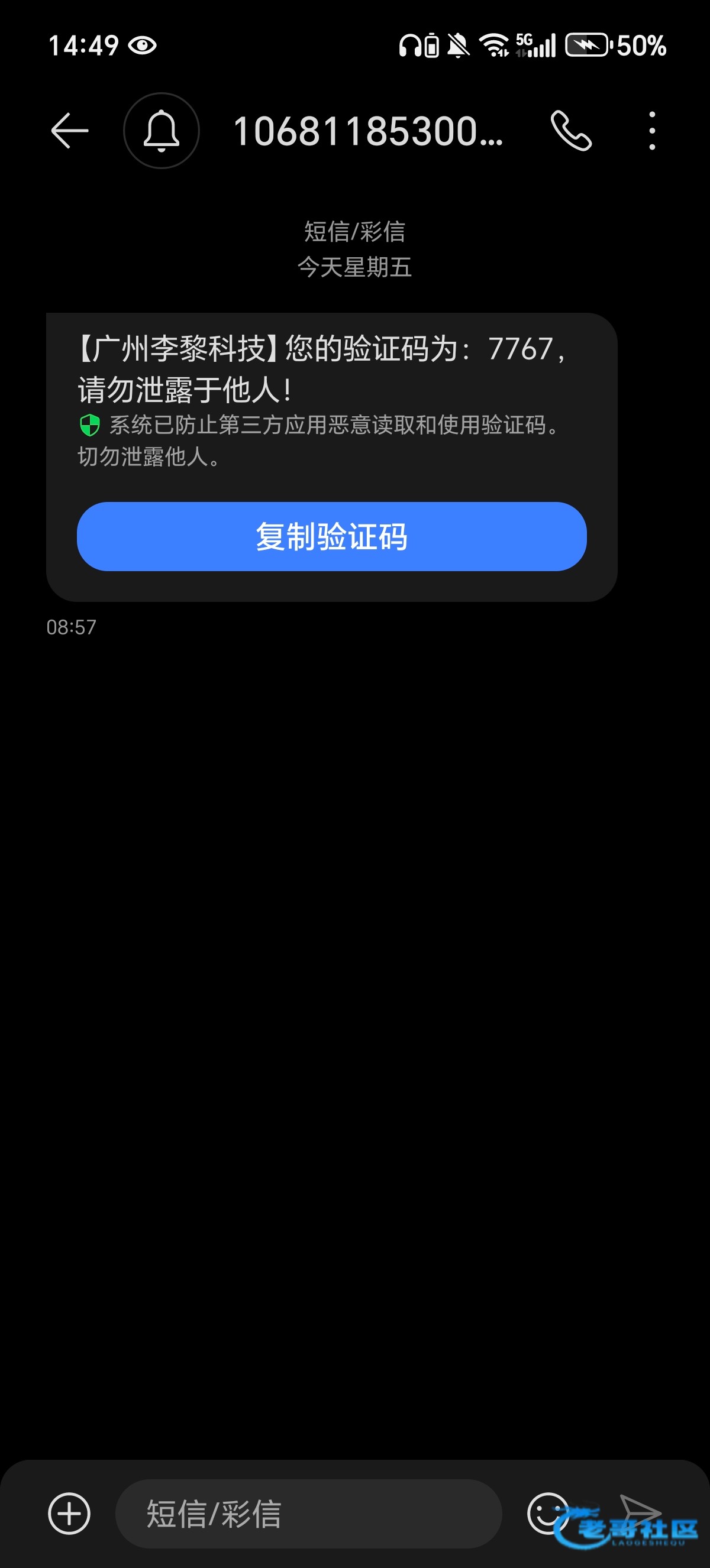Go back to the message list
The height and width of the screenshot is (1568, 710).
(69, 130)
